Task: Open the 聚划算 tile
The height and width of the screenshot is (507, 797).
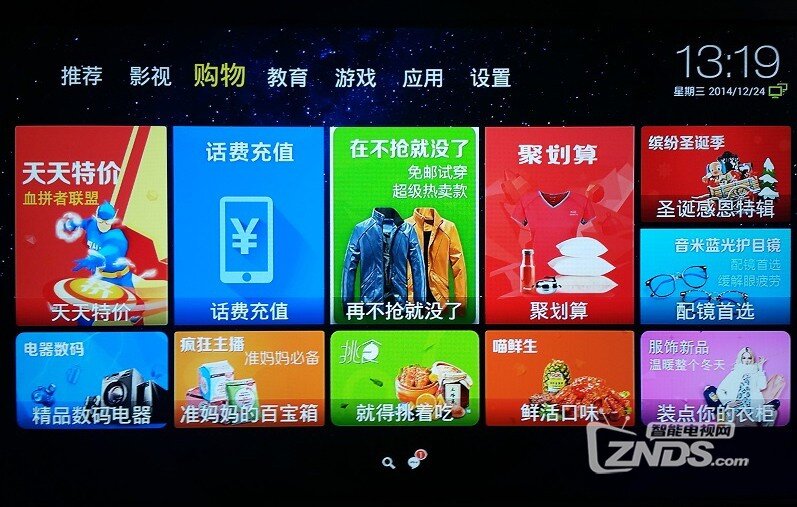Action: coord(559,225)
